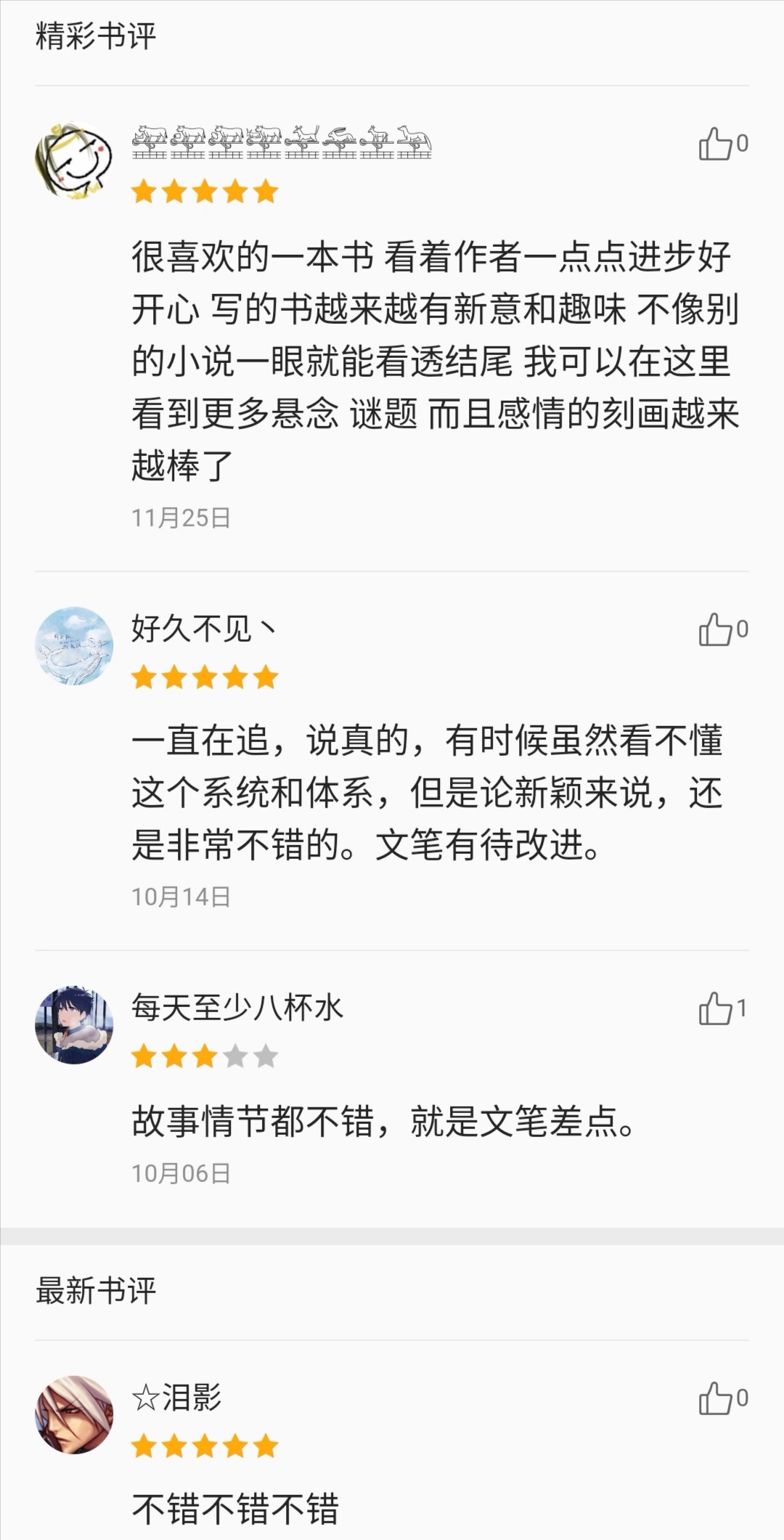
Task: Open ☆泪影's profile avatar
Action: pos(74,1414)
